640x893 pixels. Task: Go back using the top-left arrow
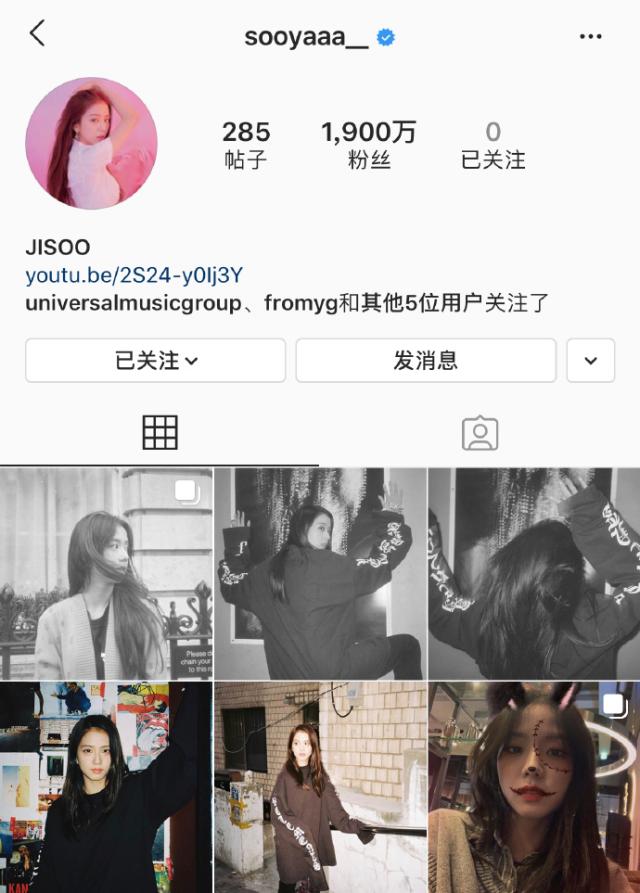point(37,34)
